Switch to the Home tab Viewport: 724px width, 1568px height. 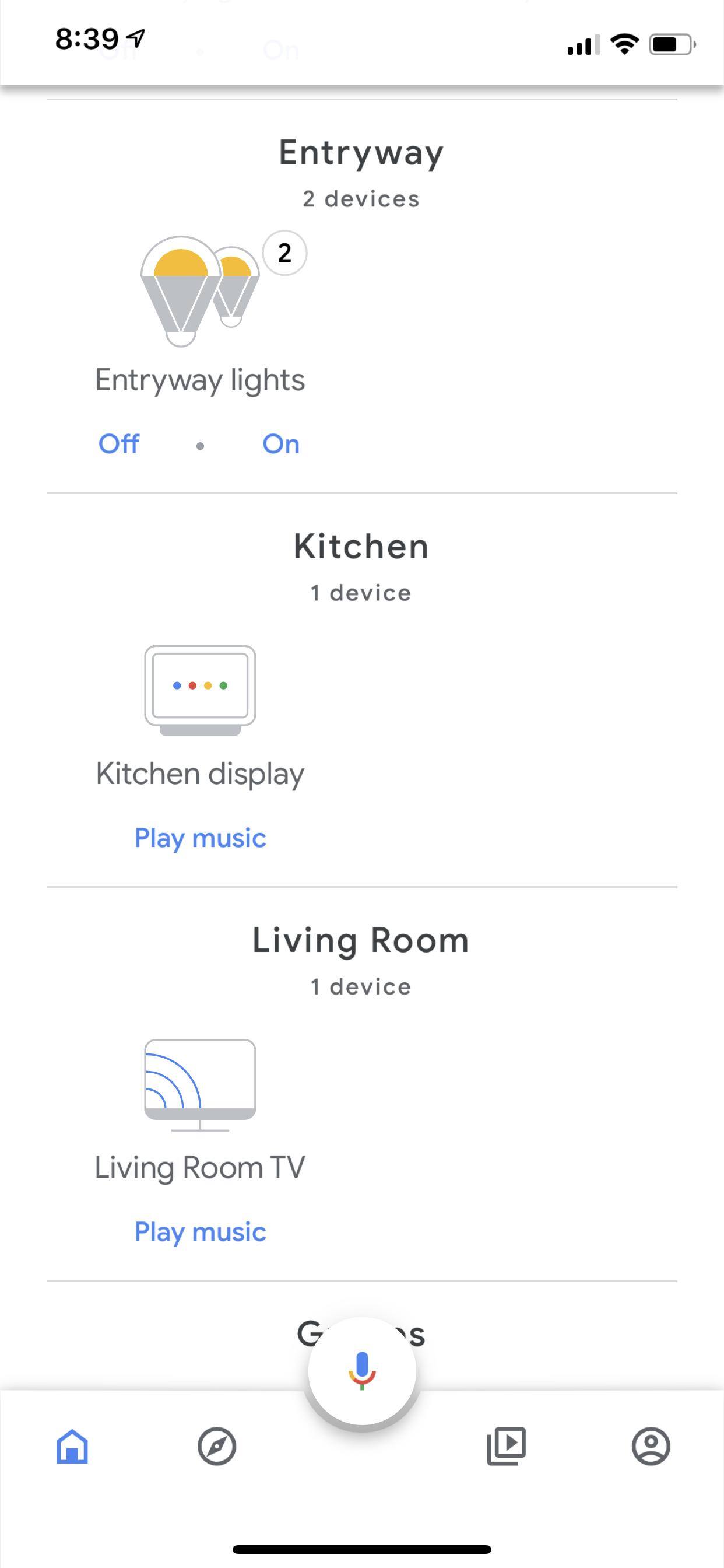72,1446
